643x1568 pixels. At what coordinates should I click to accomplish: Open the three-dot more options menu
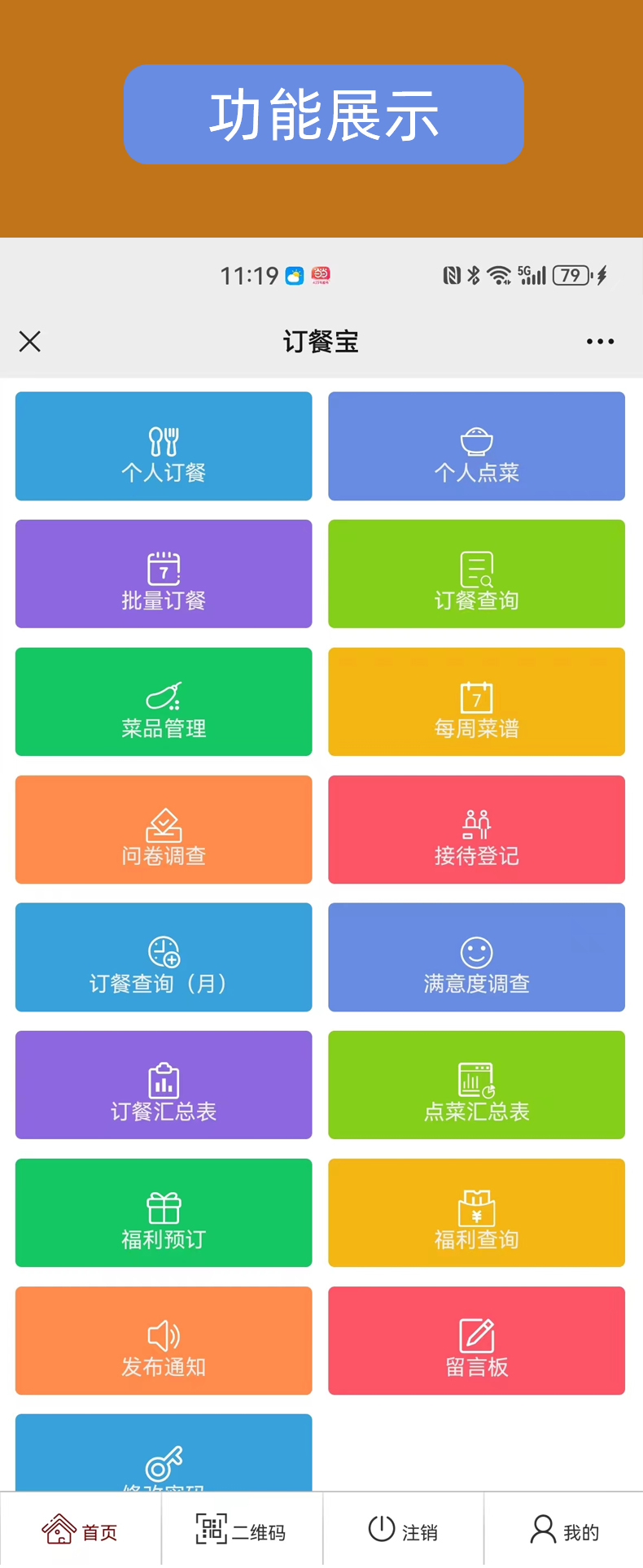point(600,342)
